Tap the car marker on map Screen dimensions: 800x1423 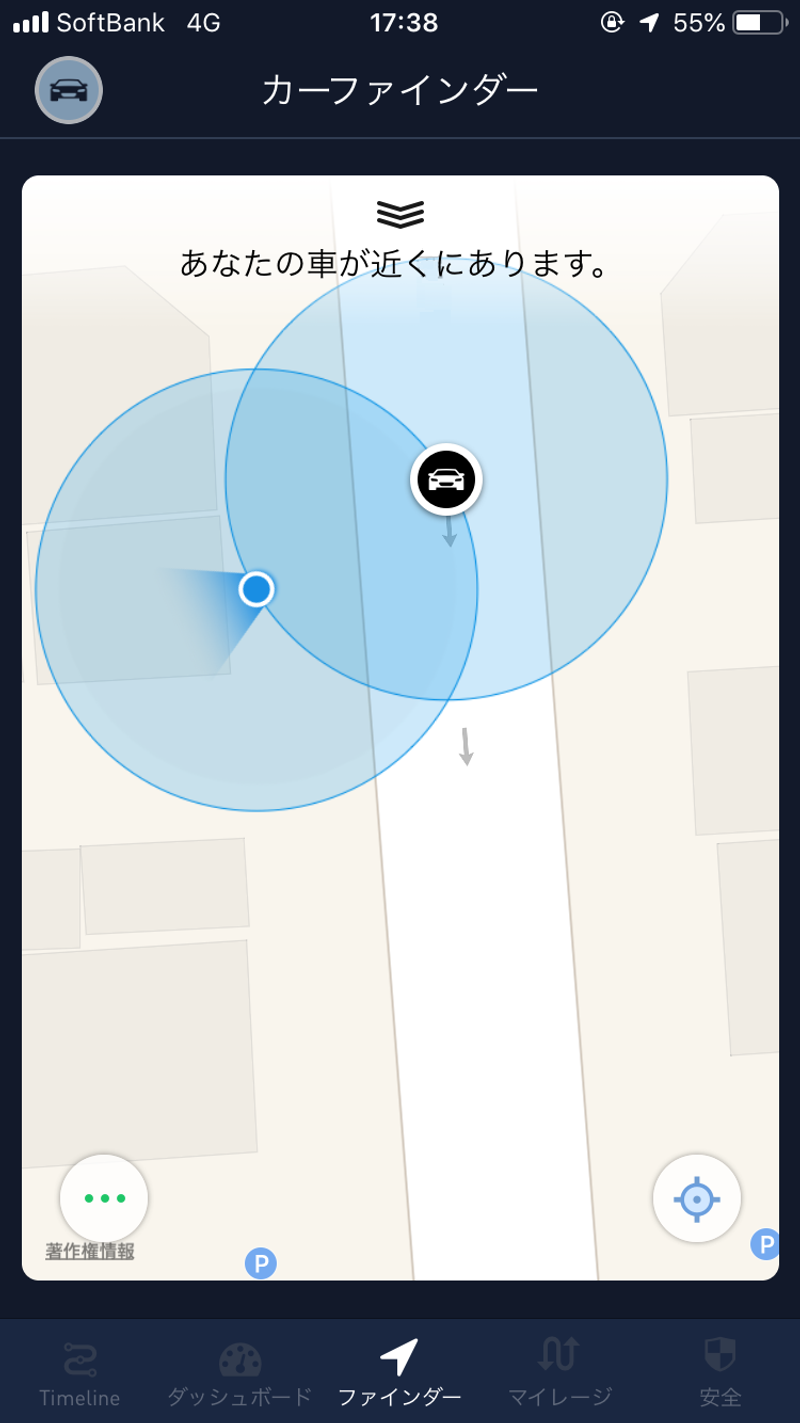[x=446, y=480]
